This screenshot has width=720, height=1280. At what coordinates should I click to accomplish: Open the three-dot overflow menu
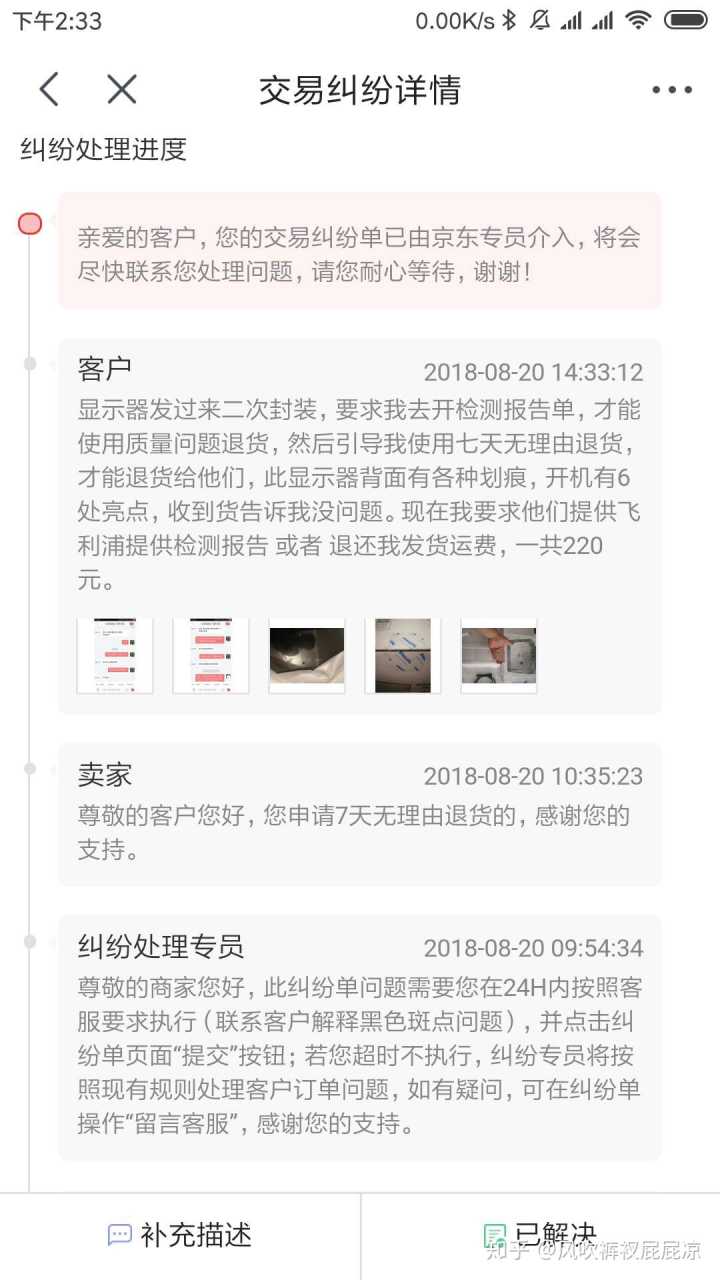[671, 90]
